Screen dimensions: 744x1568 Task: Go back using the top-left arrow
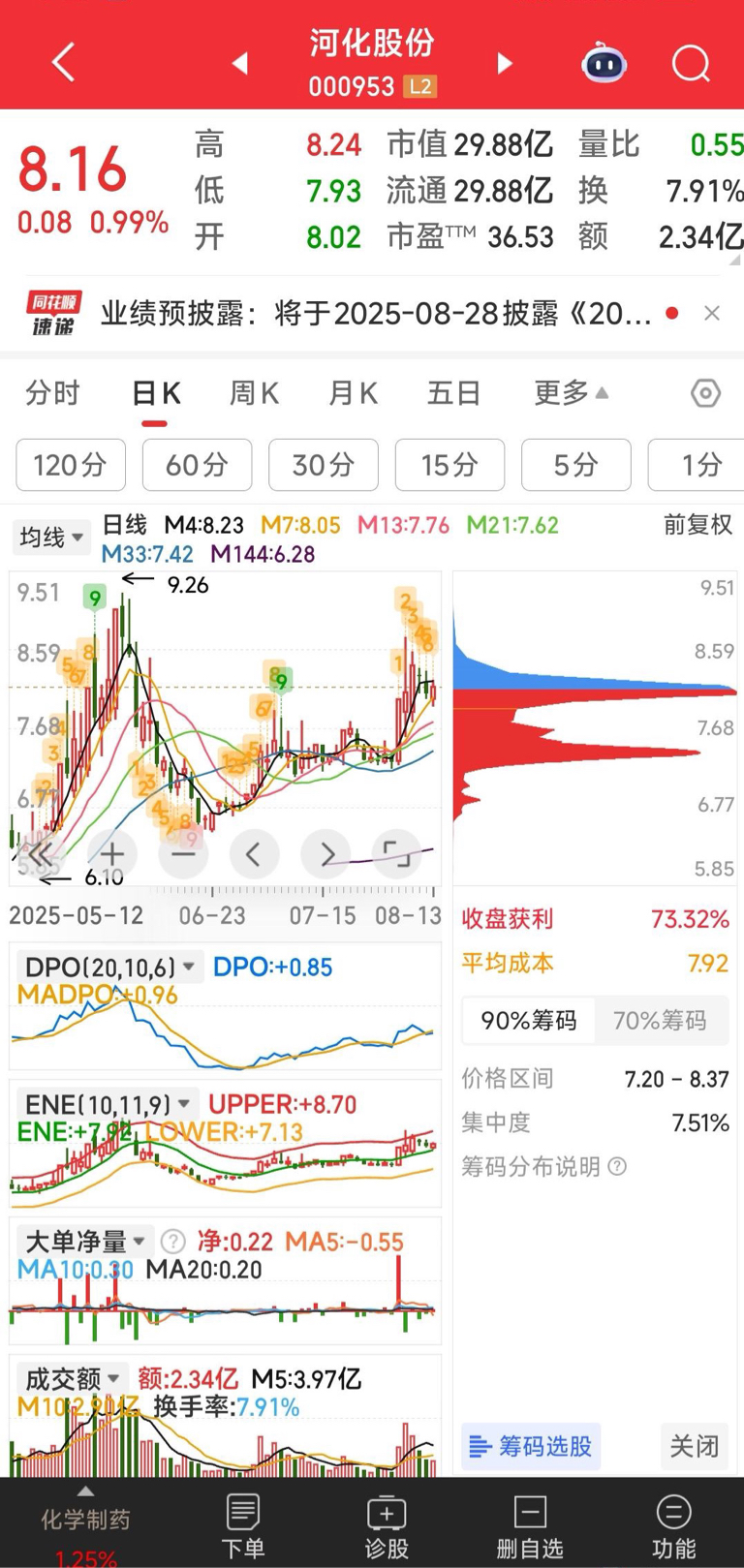tap(63, 63)
